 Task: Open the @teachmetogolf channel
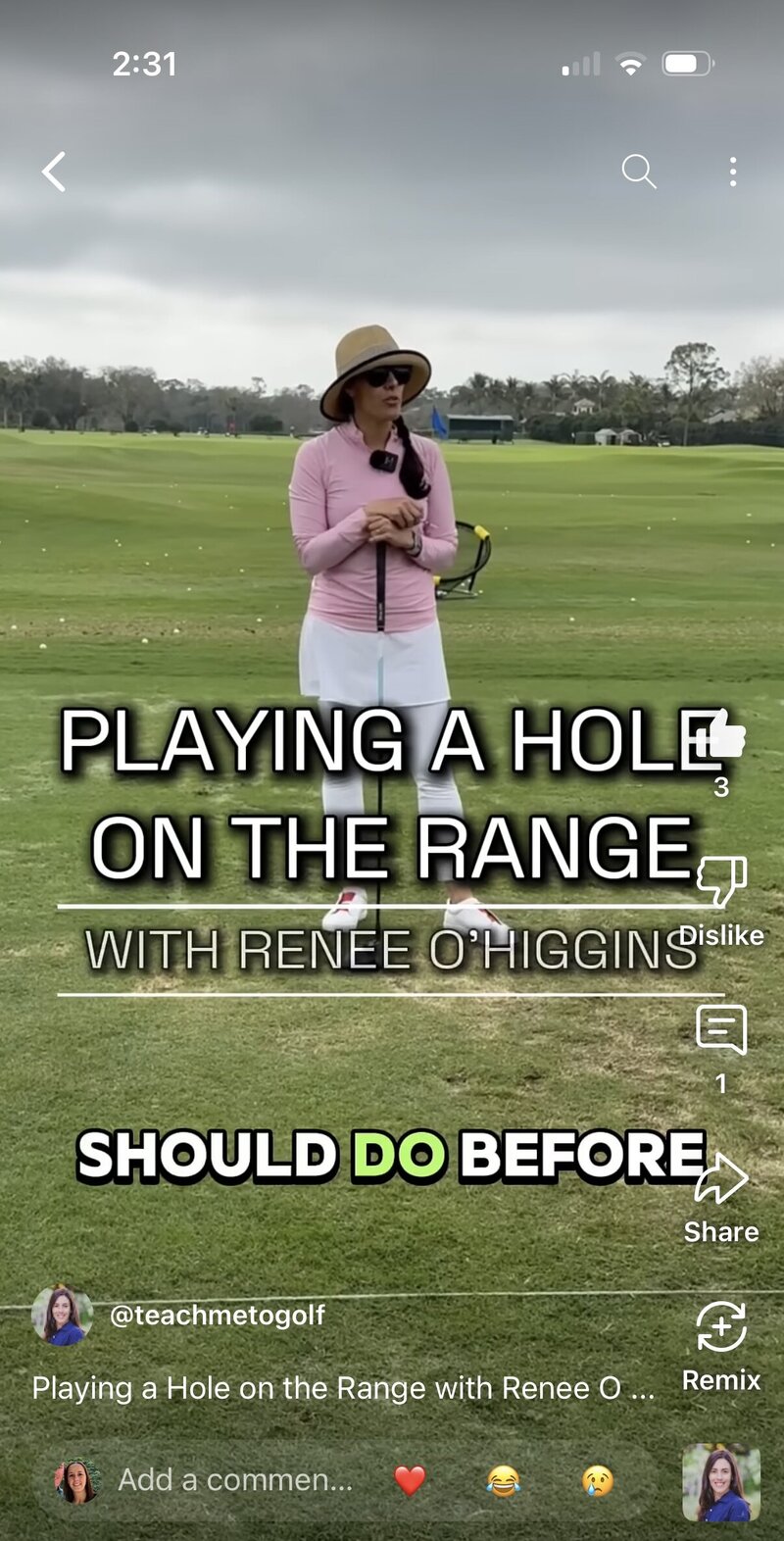(216, 1315)
